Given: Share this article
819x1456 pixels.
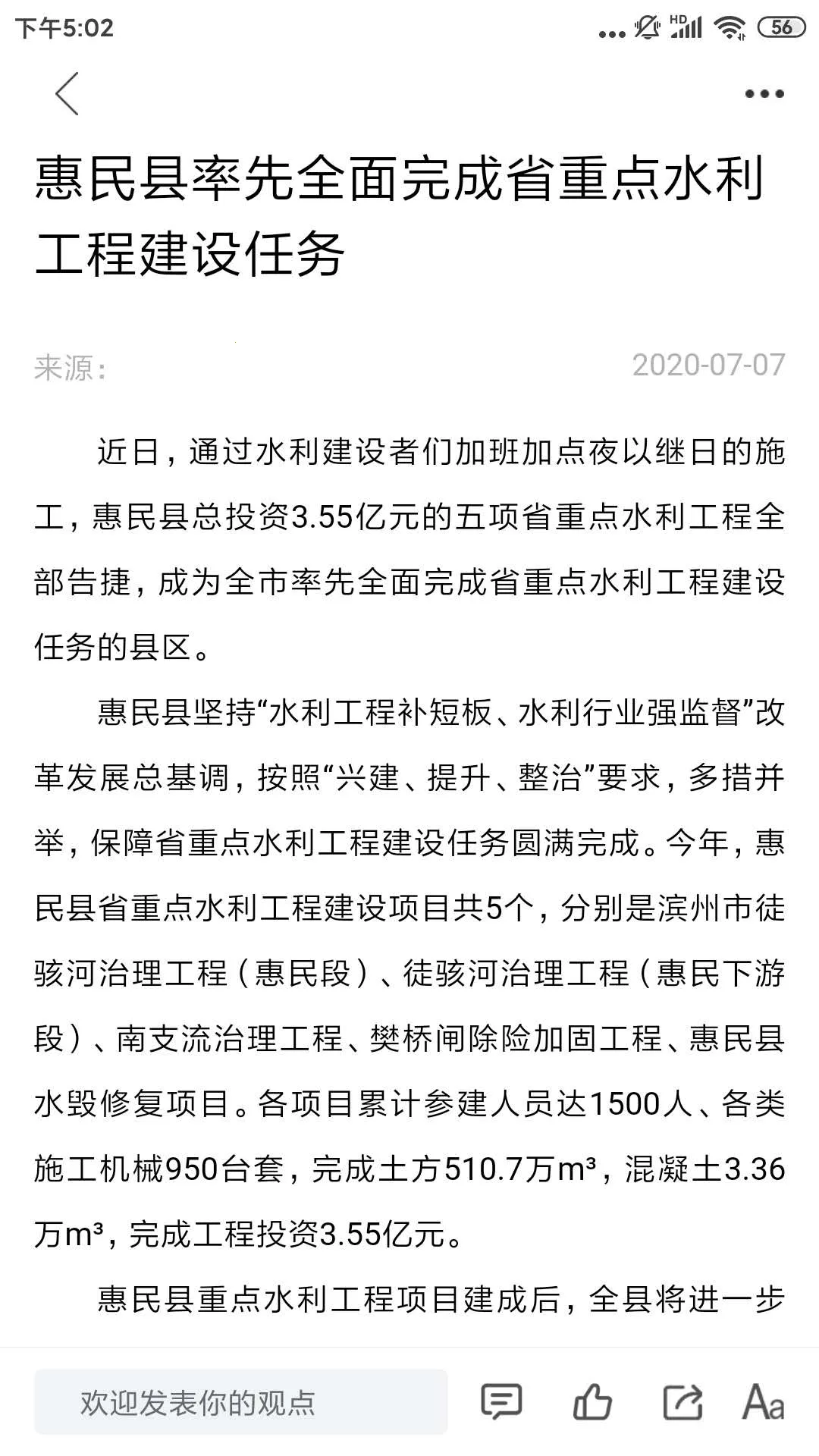Looking at the screenshot, I should 682,1401.
